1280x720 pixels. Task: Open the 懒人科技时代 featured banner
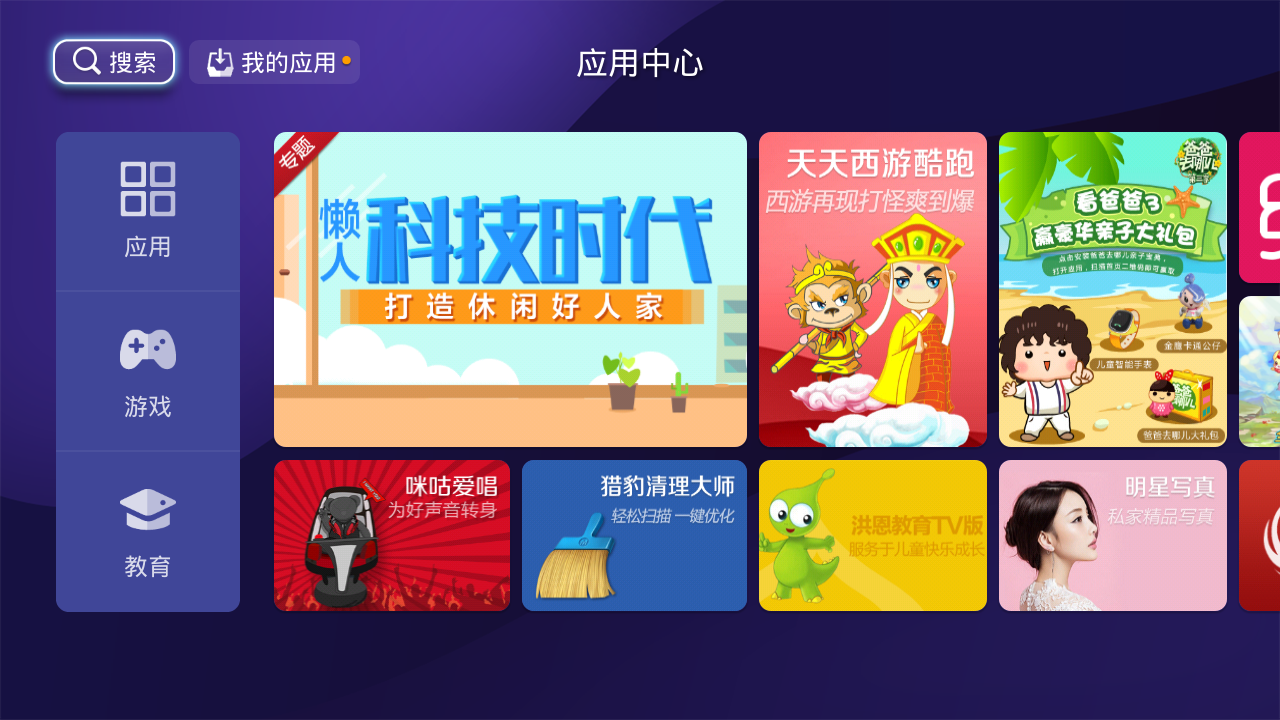pos(510,290)
